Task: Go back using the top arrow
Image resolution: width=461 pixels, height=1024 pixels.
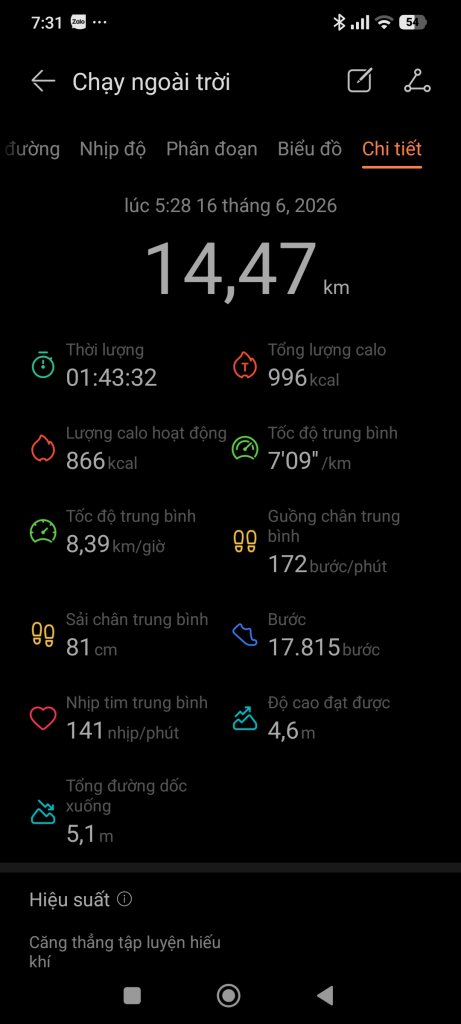Action: 43,82
